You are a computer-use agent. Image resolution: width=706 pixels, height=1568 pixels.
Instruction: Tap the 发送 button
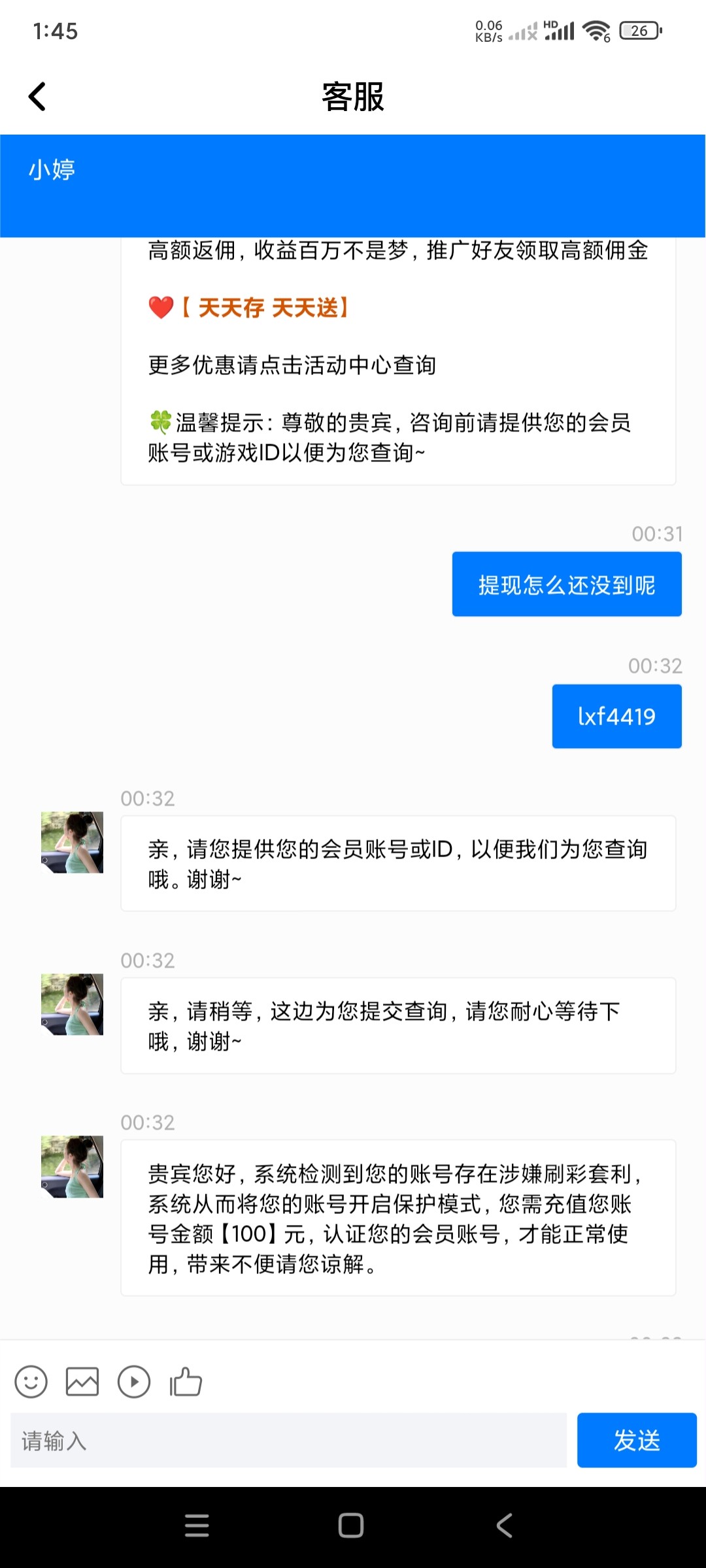point(636,1441)
